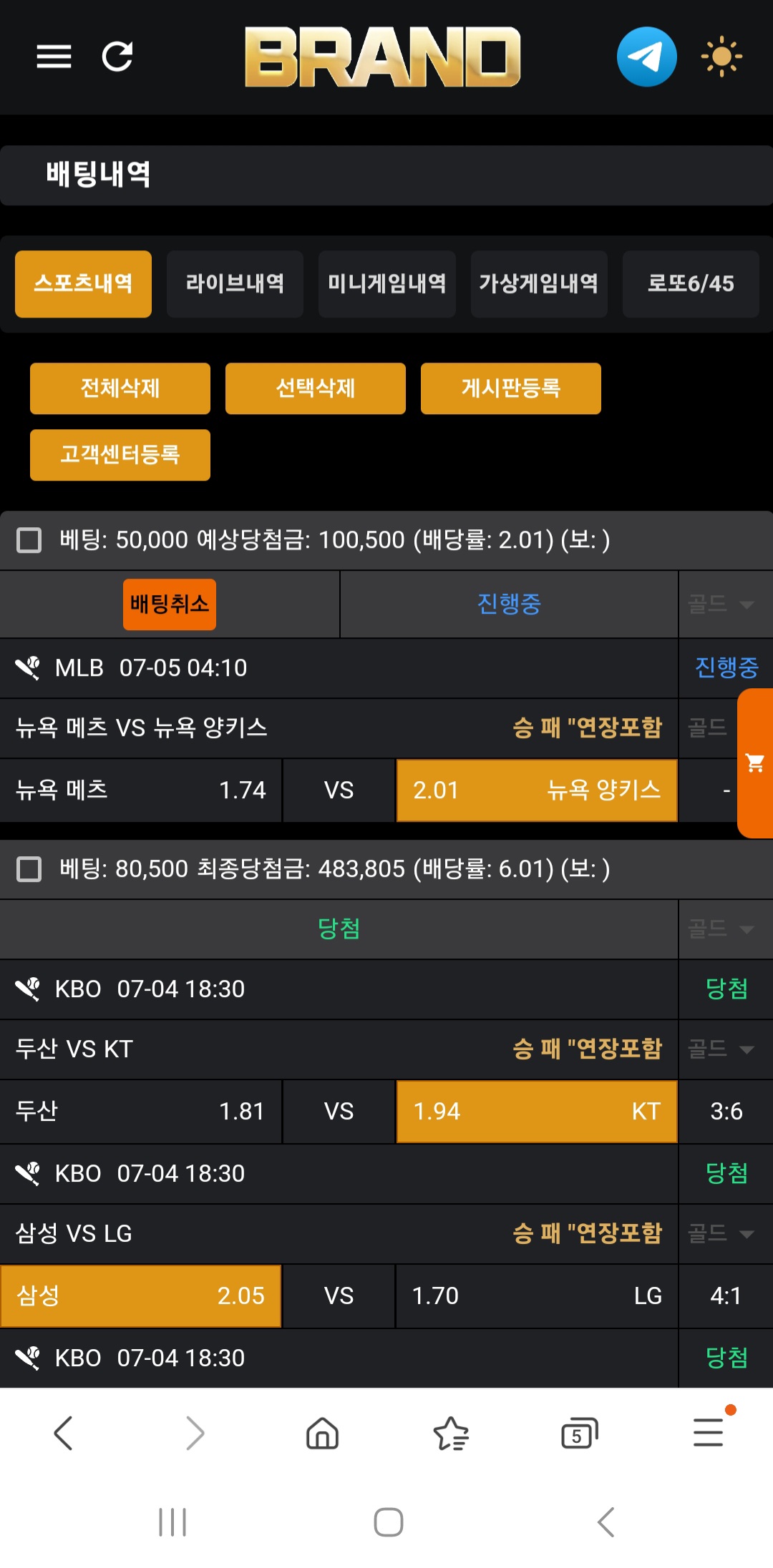Tap the 게시판등록 button
Image resolution: width=773 pixels, height=1568 pixels.
(x=511, y=388)
